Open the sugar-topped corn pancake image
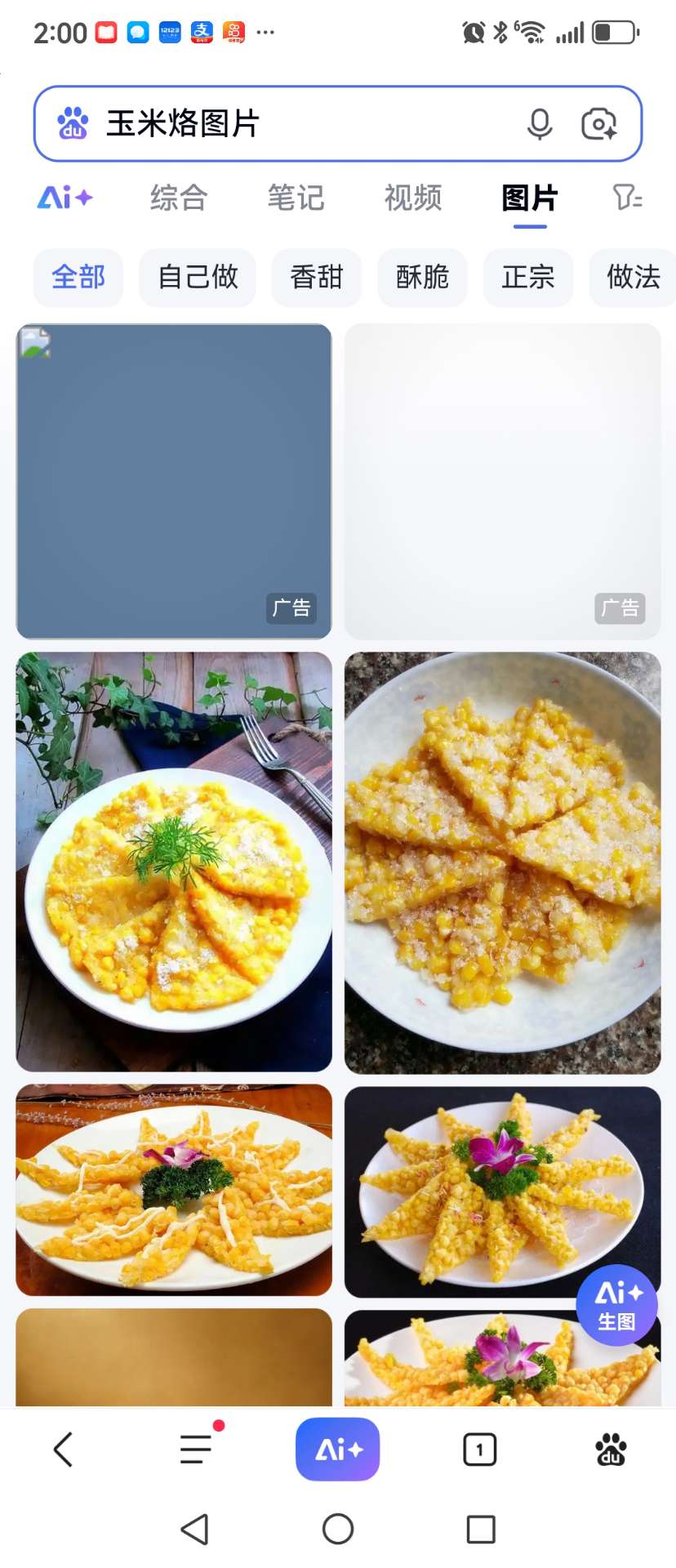Image resolution: width=676 pixels, height=1568 pixels. point(502,862)
